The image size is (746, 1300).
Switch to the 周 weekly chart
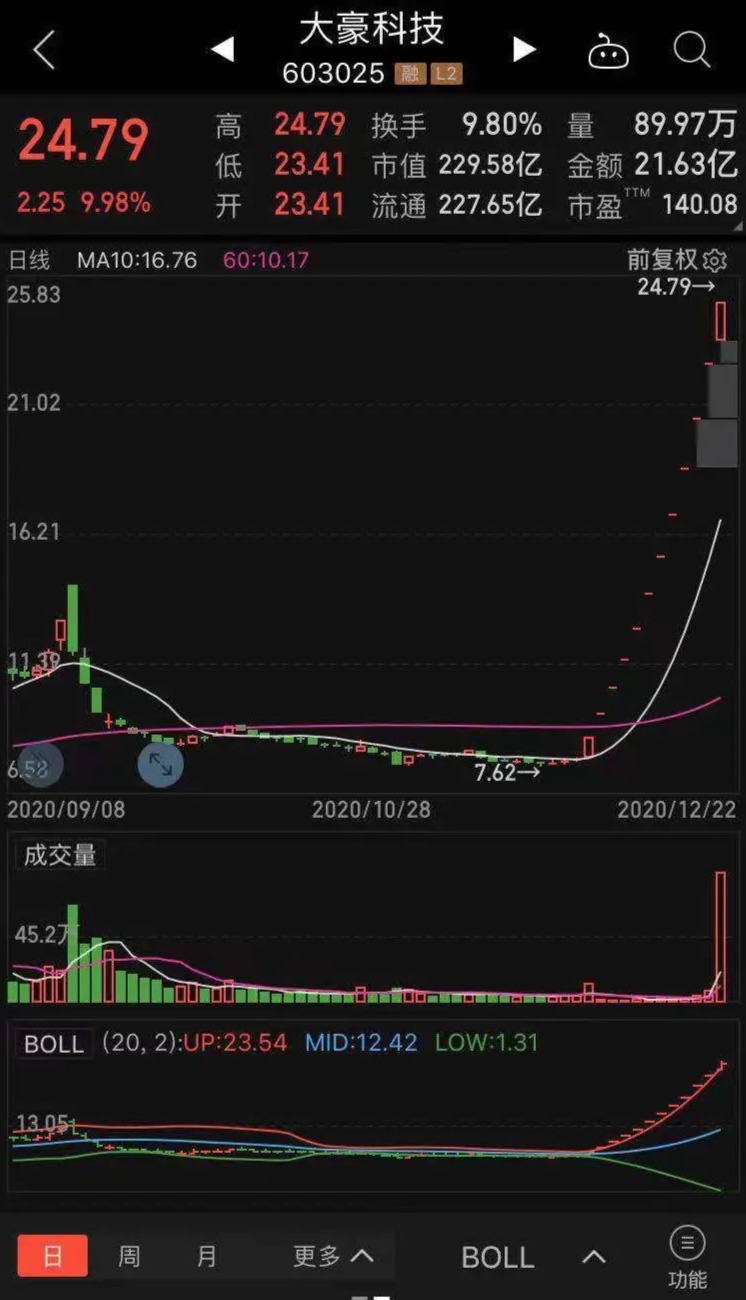click(x=129, y=1256)
